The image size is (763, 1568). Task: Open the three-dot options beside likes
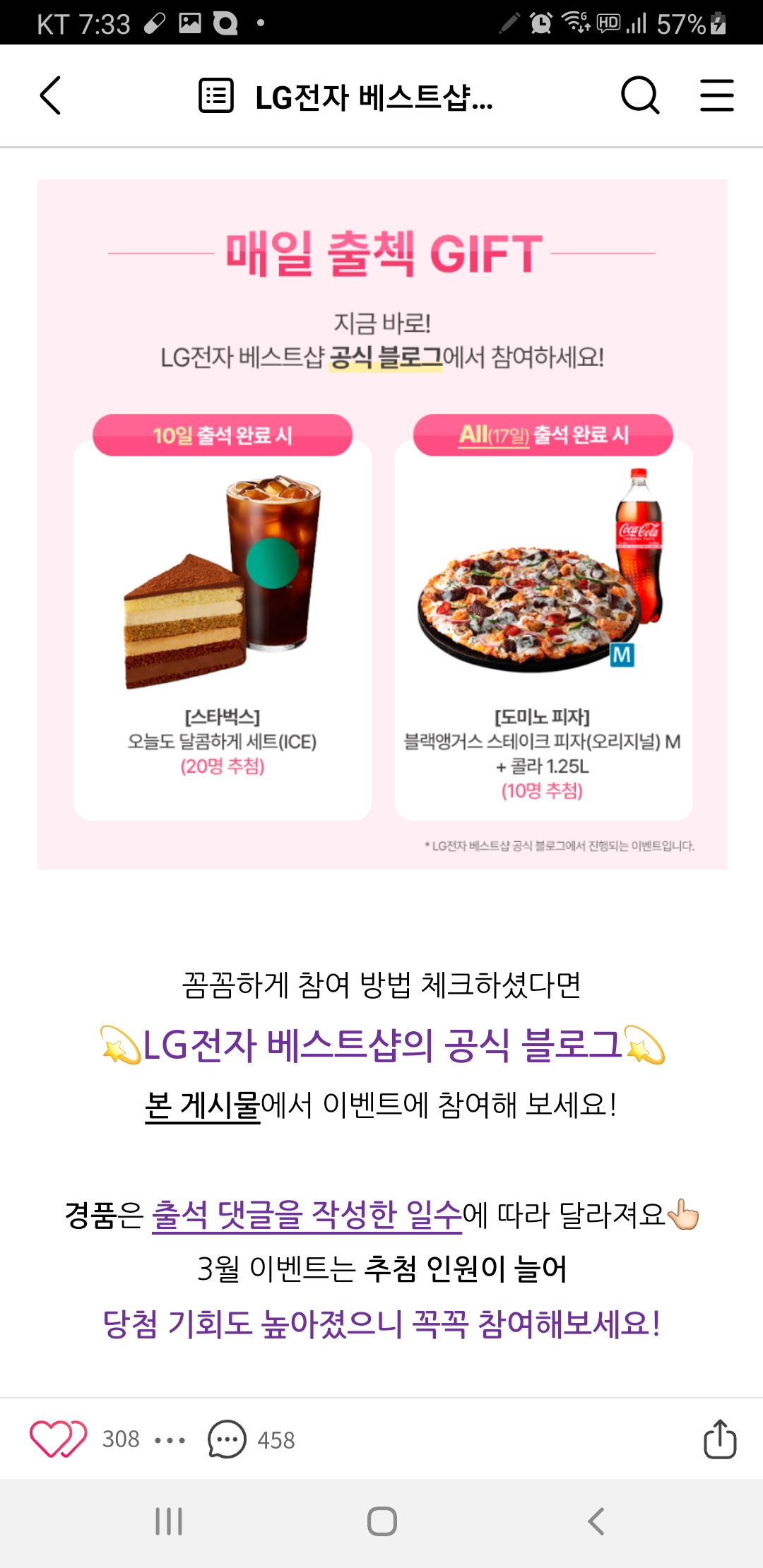[x=170, y=1439]
